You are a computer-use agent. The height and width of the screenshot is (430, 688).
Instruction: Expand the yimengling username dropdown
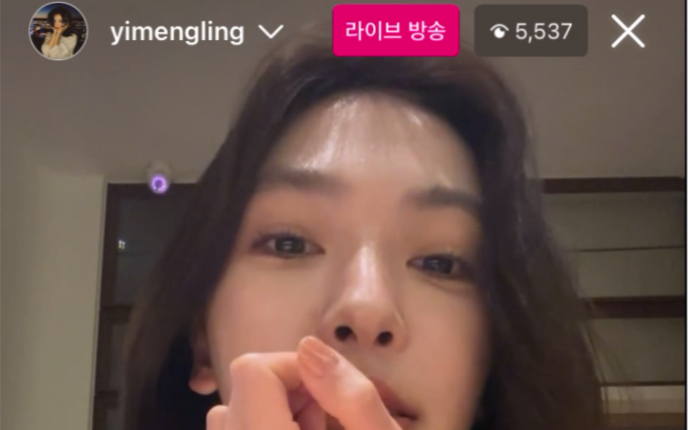click(x=270, y=31)
